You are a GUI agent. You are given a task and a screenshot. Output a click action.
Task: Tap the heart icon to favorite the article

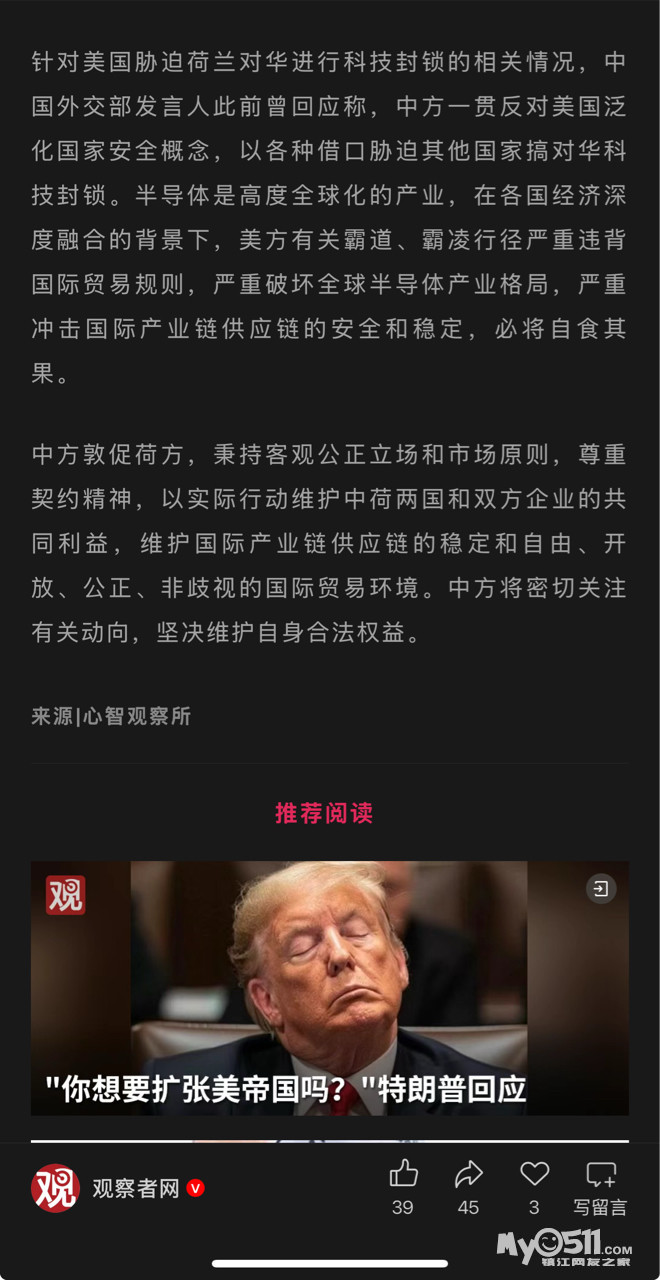535,1174
